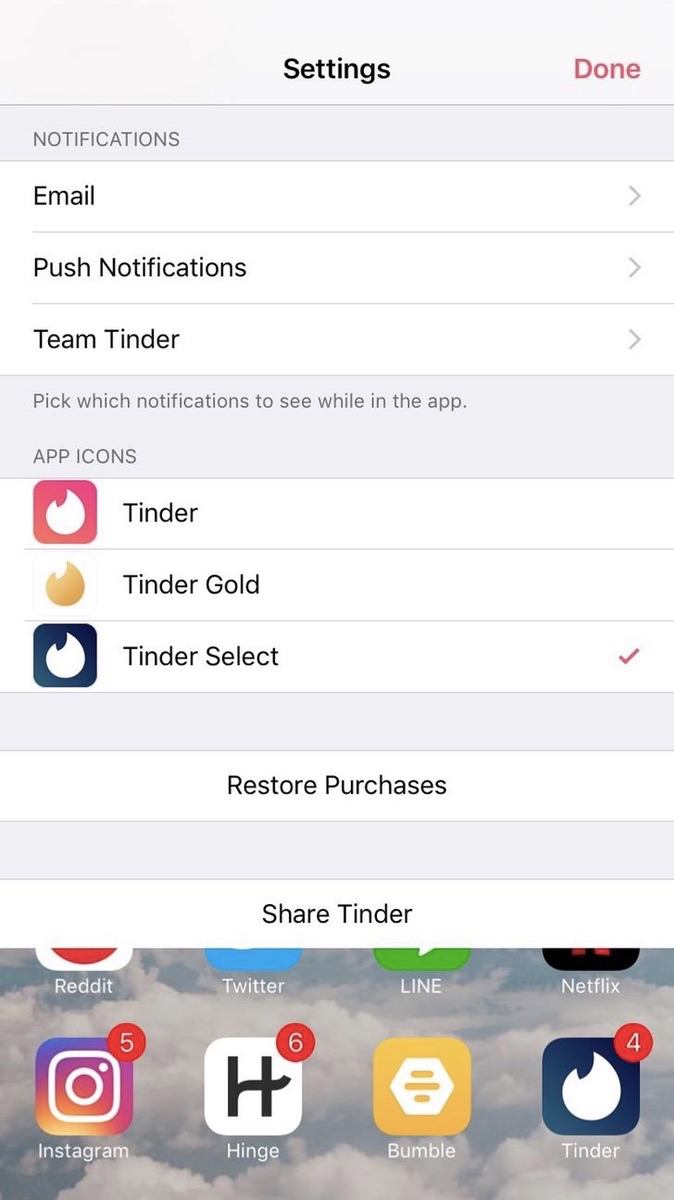Viewport: 674px width, 1200px height.
Task: Choose the Tinder Gold app icon
Action: point(337,585)
